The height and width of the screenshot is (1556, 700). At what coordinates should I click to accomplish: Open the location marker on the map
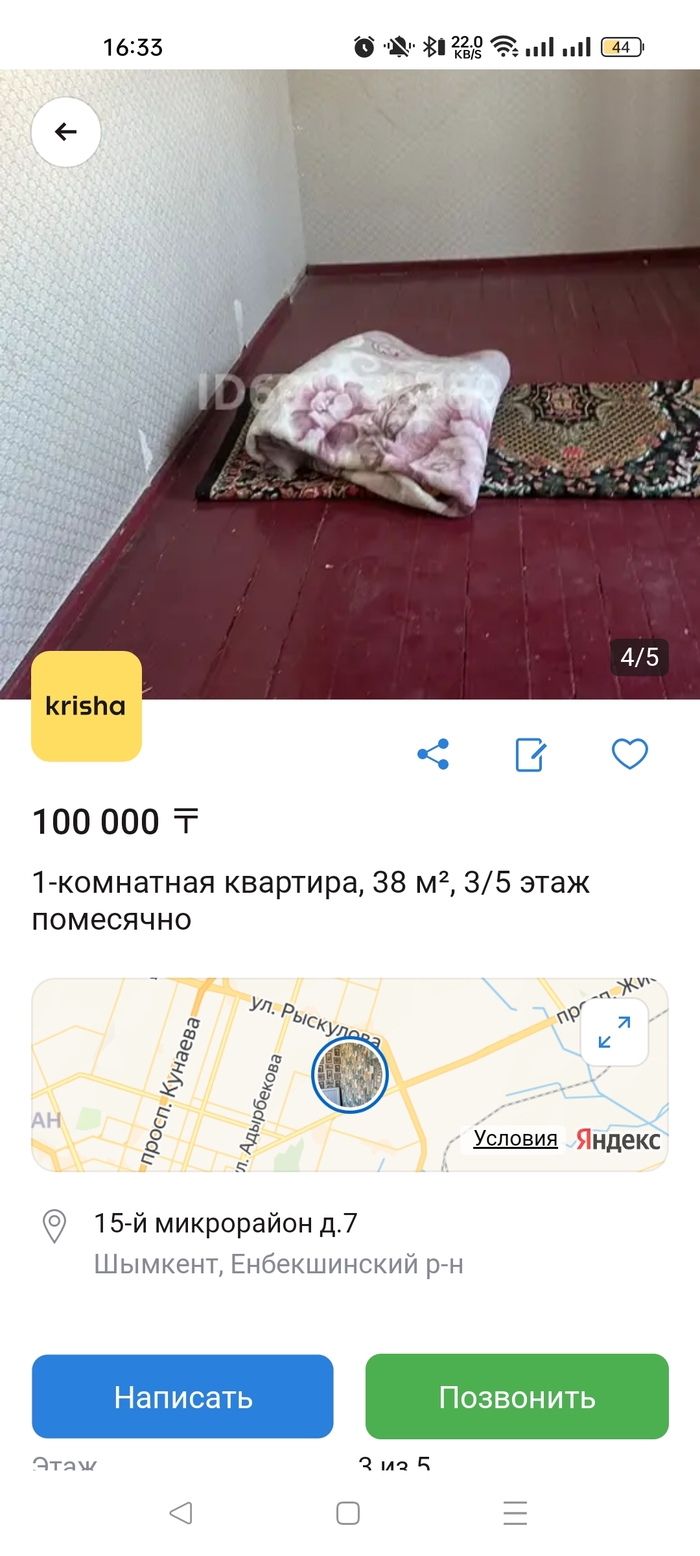point(350,1075)
